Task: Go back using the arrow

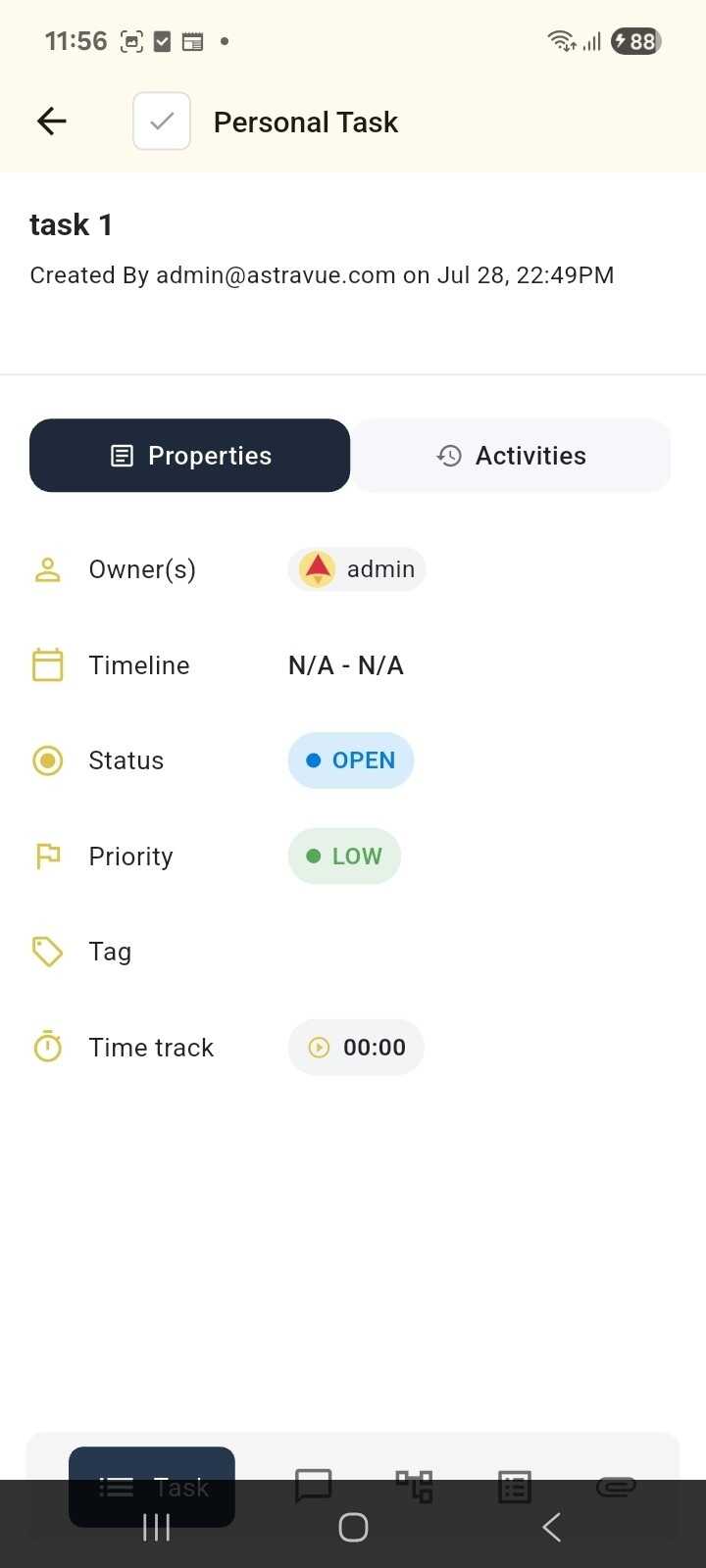Action: (51, 122)
